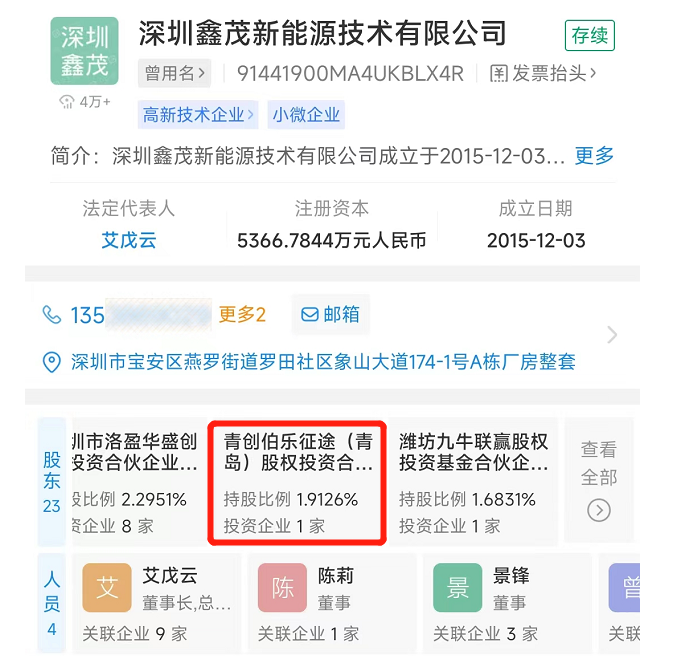Viewport: 679px width, 656px height.
Task: Expand the 曾用名 former names chip
Action: tap(175, 73)
